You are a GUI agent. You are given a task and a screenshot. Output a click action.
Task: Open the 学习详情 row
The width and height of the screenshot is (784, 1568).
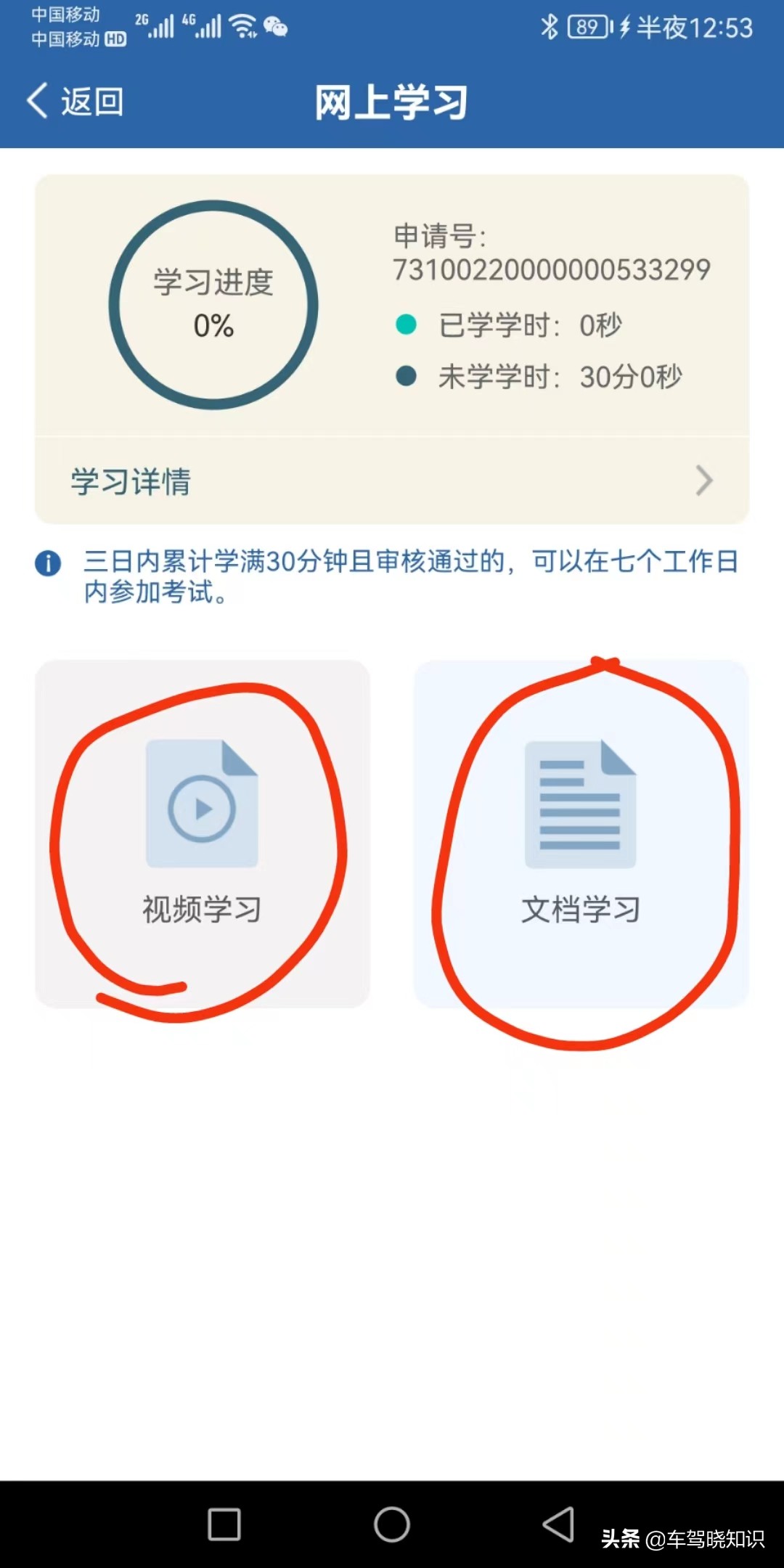pyautogui.click(x=392, y=481)
